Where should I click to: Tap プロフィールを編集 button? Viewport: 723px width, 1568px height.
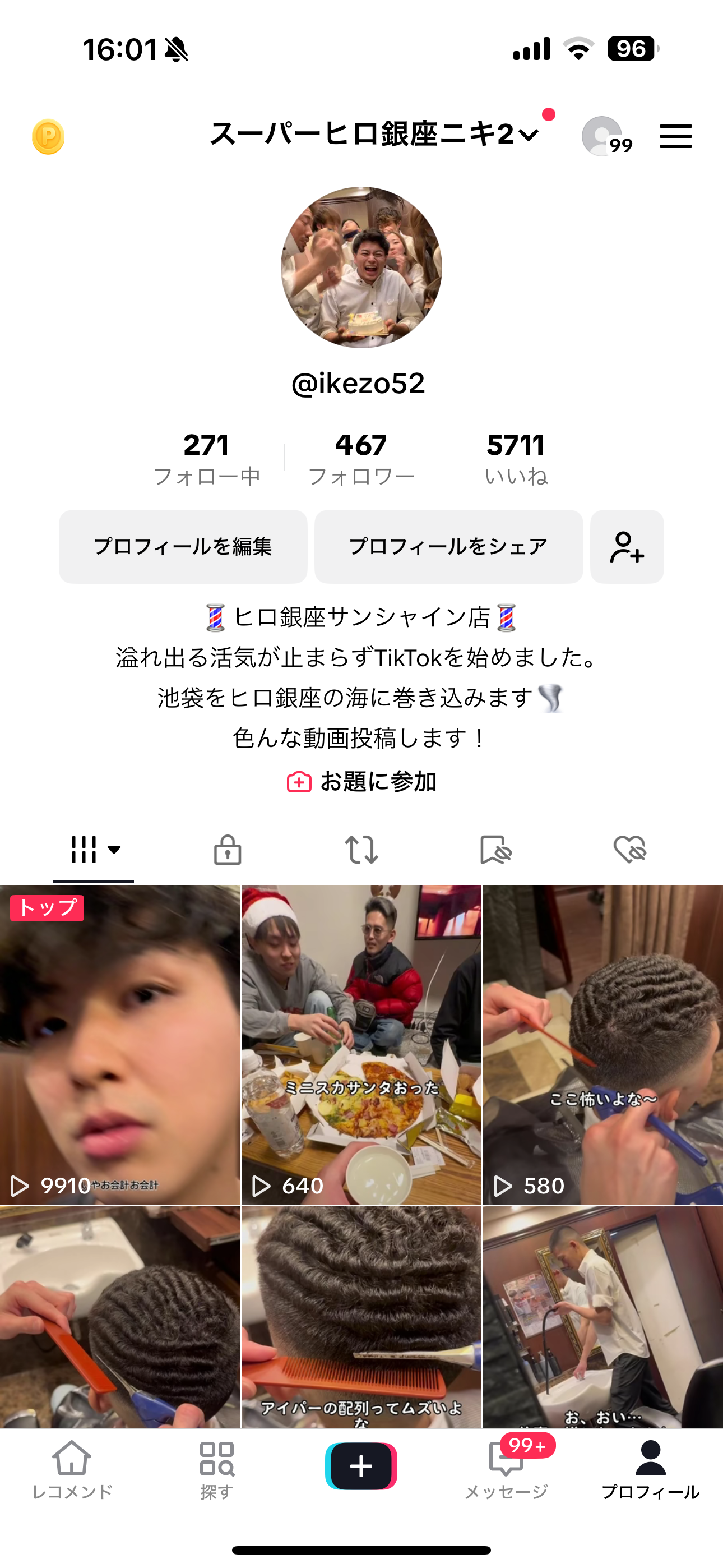183,547
